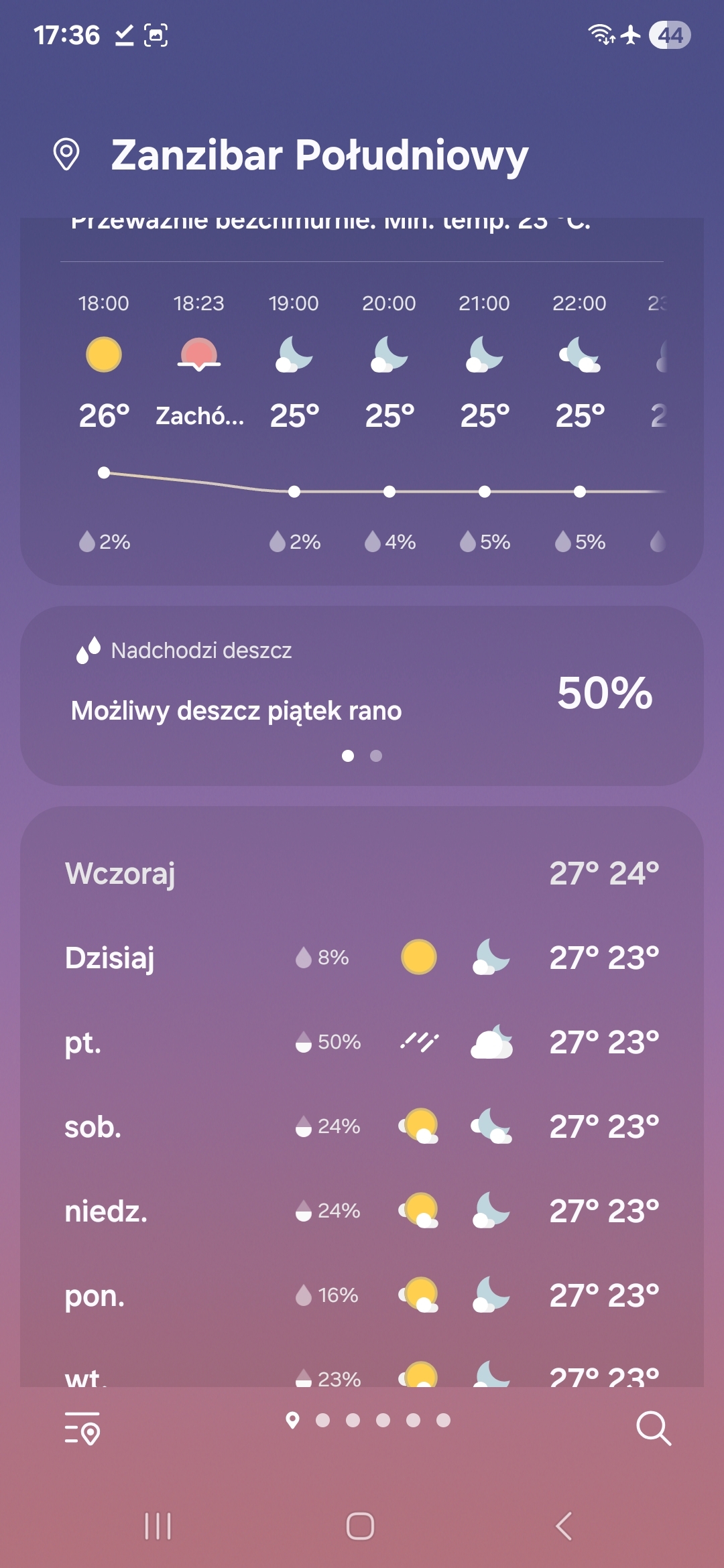Screen dimensions: 724x1568
Task: Open the Nadchodzi deszcz rain card
Action: 362,695
